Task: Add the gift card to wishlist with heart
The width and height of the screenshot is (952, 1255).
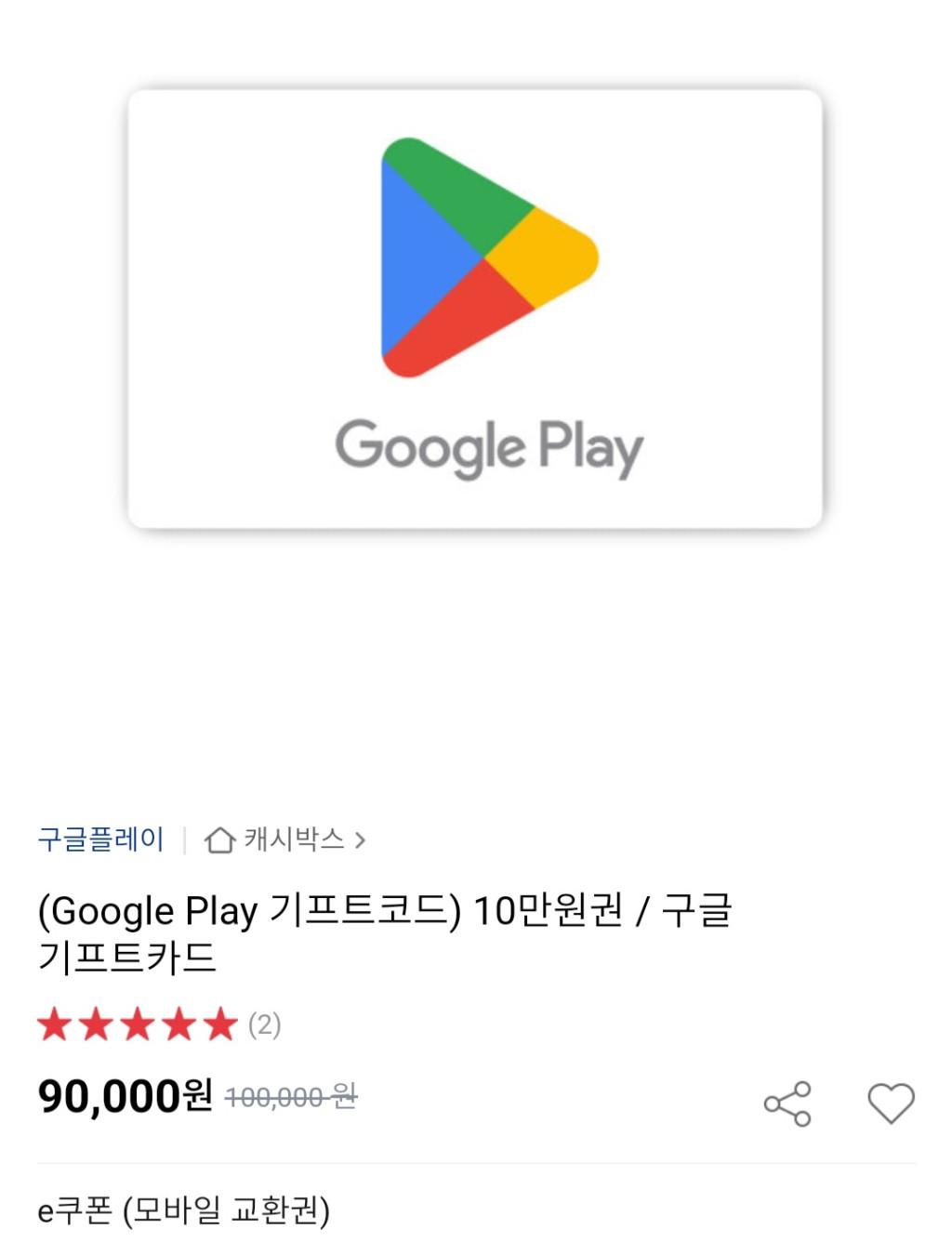Action: (x=891, y=1103)
